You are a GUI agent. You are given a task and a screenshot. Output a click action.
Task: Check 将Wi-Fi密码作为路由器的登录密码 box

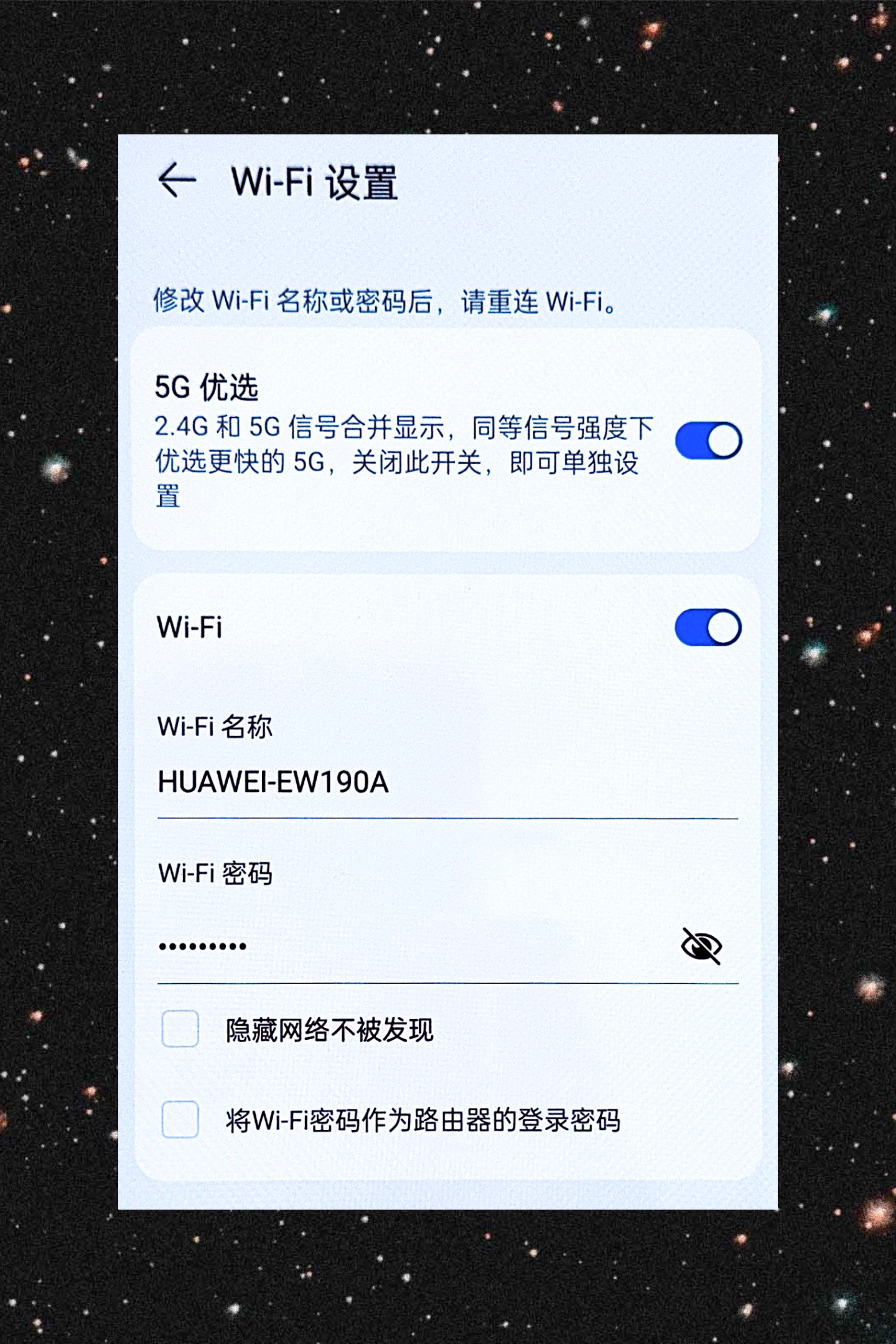tap(180, 1119)
